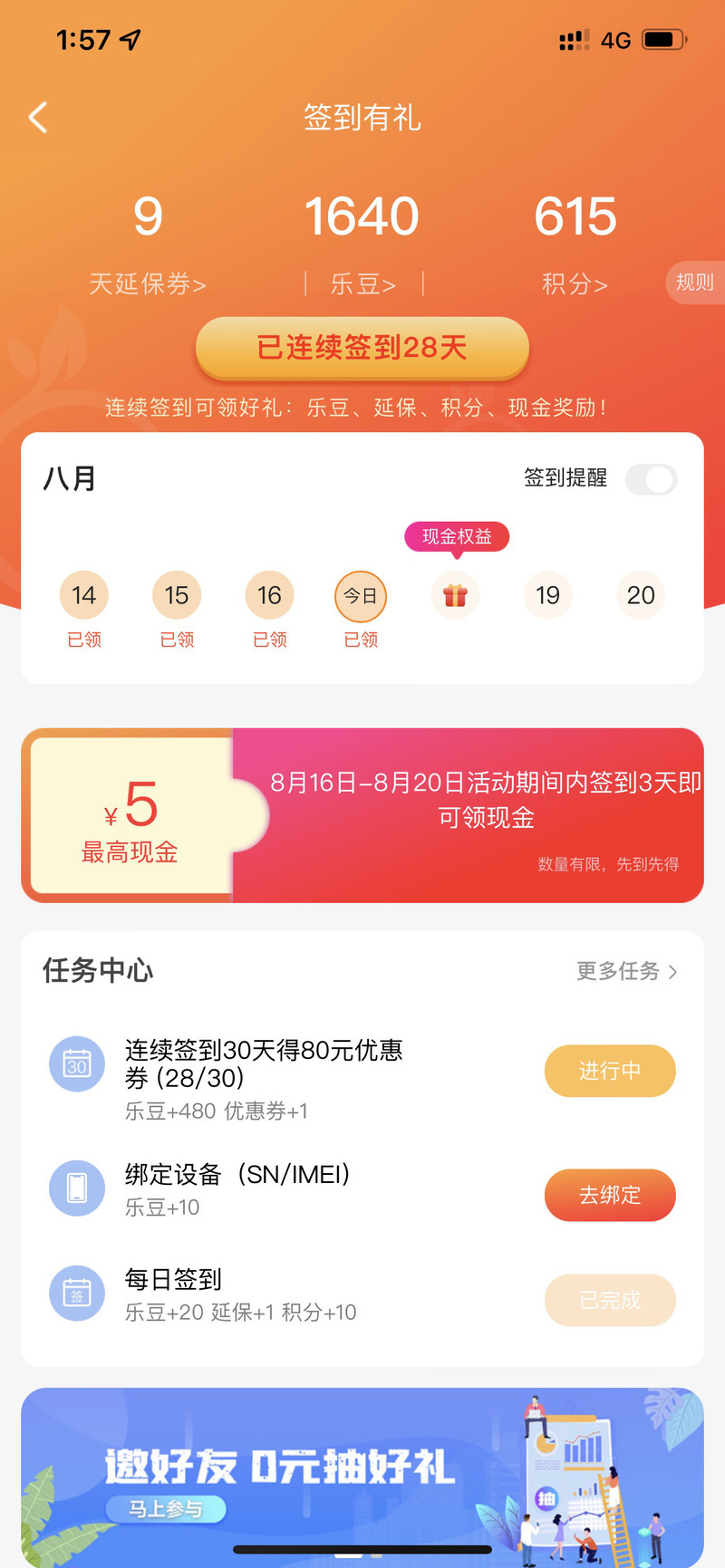Open the 规则 rules button

click(694, 283)
